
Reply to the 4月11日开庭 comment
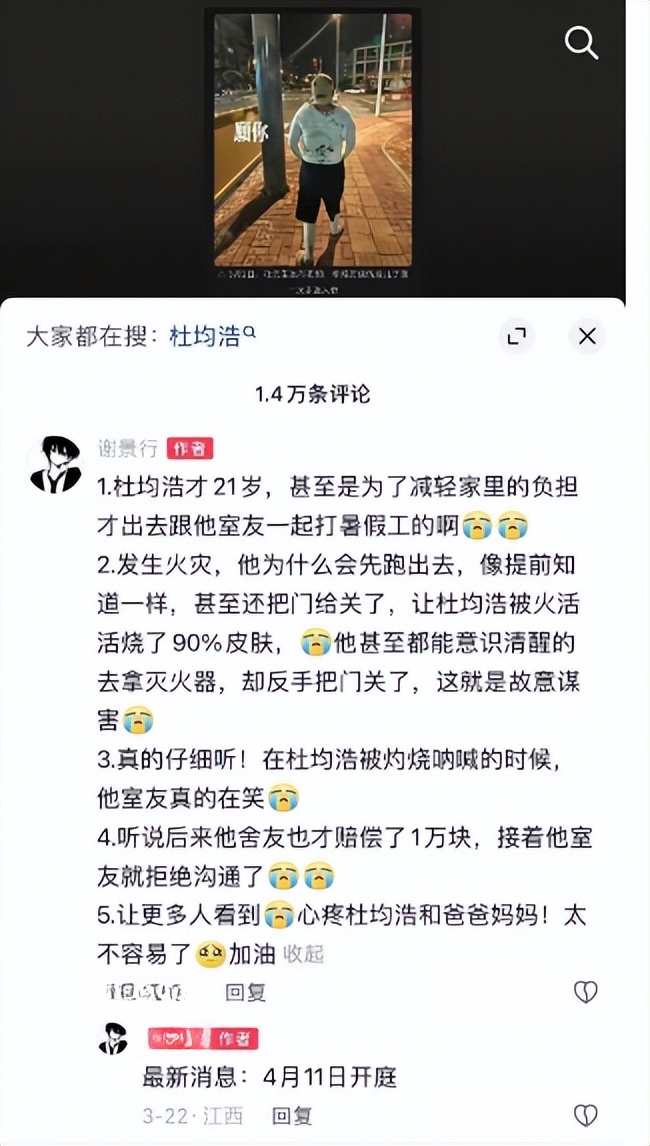pyautogui.click(x=292, y=1115)
